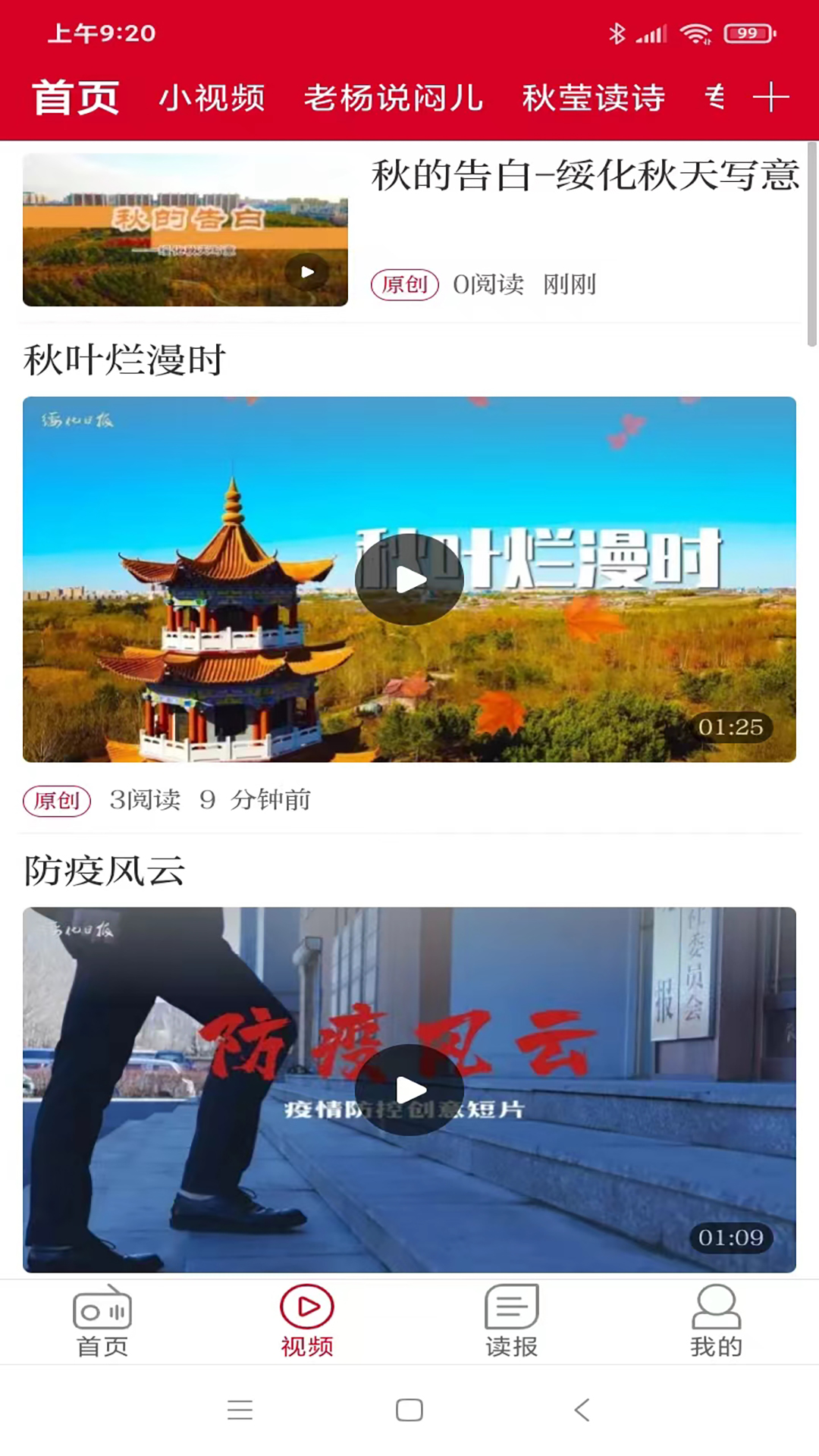
Task: Select the 秋莹读诗 tab
Action: 595,99
